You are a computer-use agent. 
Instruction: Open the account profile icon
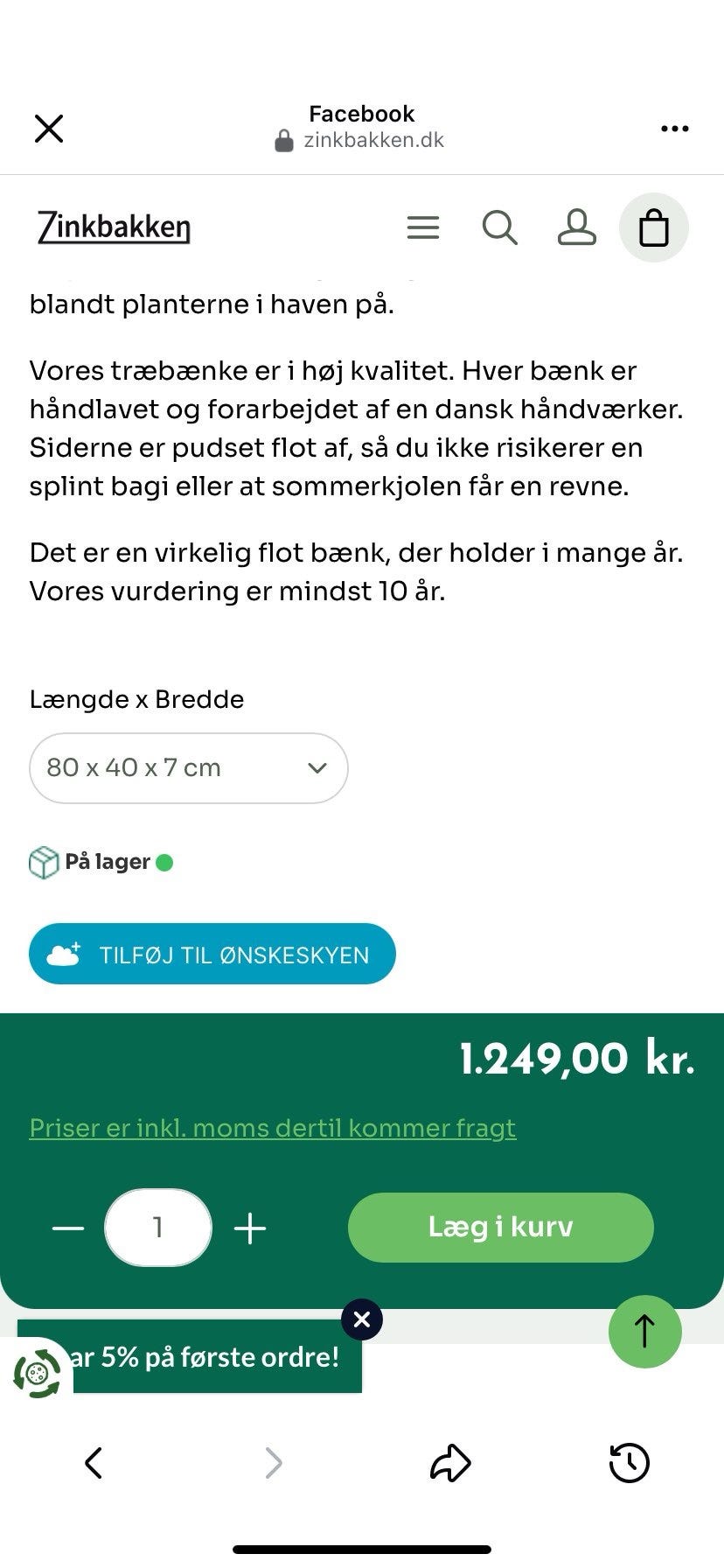click(x=576, y=227)
